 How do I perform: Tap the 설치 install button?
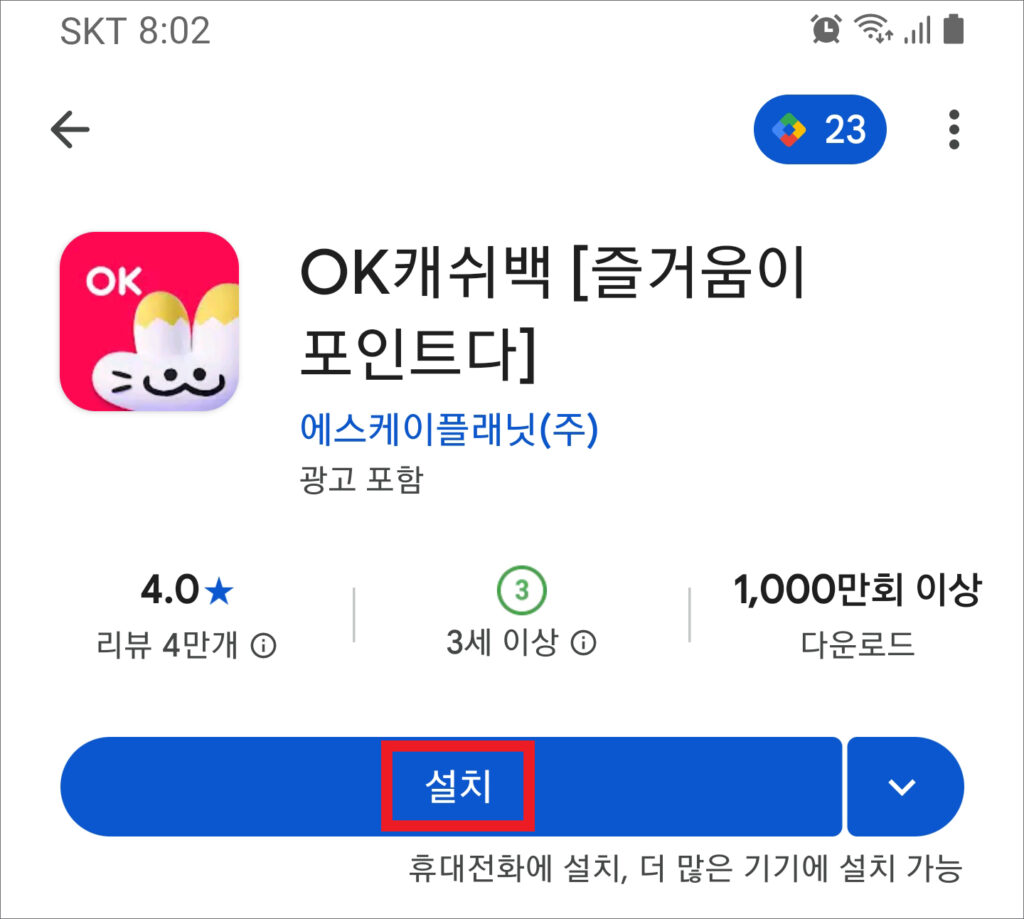[457, 786]
